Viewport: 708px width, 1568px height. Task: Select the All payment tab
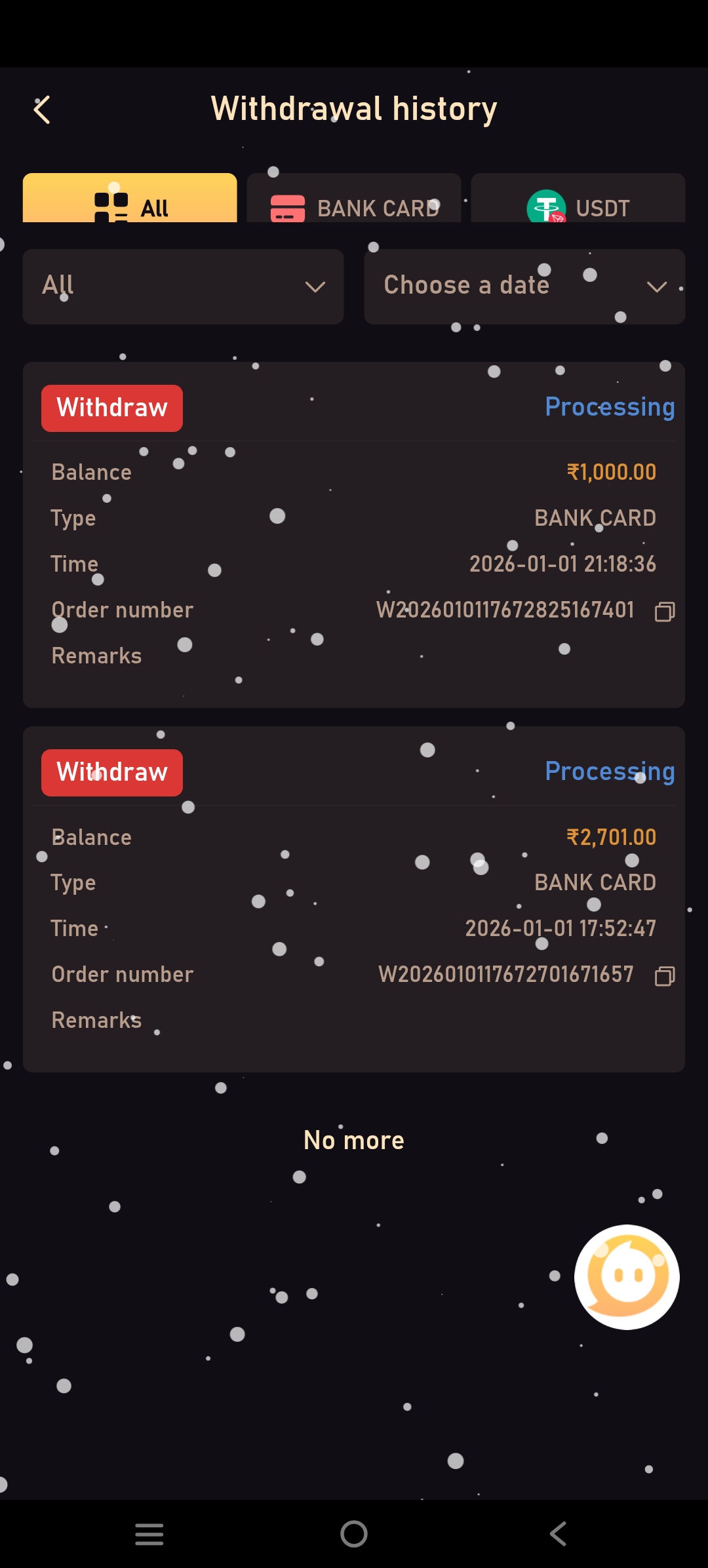pyautogui.click(x=130, y=199)
